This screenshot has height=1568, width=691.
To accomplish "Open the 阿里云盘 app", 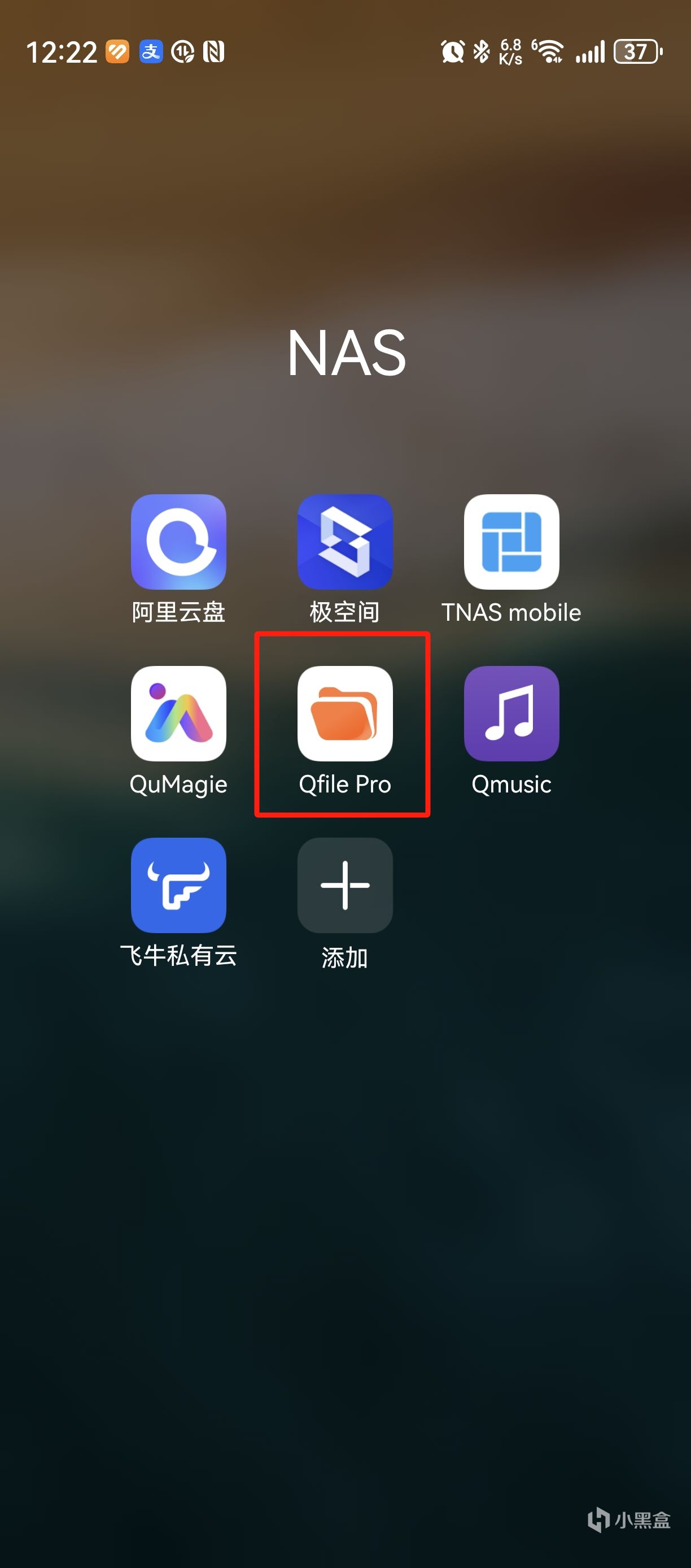I will (x=178, y=542).
